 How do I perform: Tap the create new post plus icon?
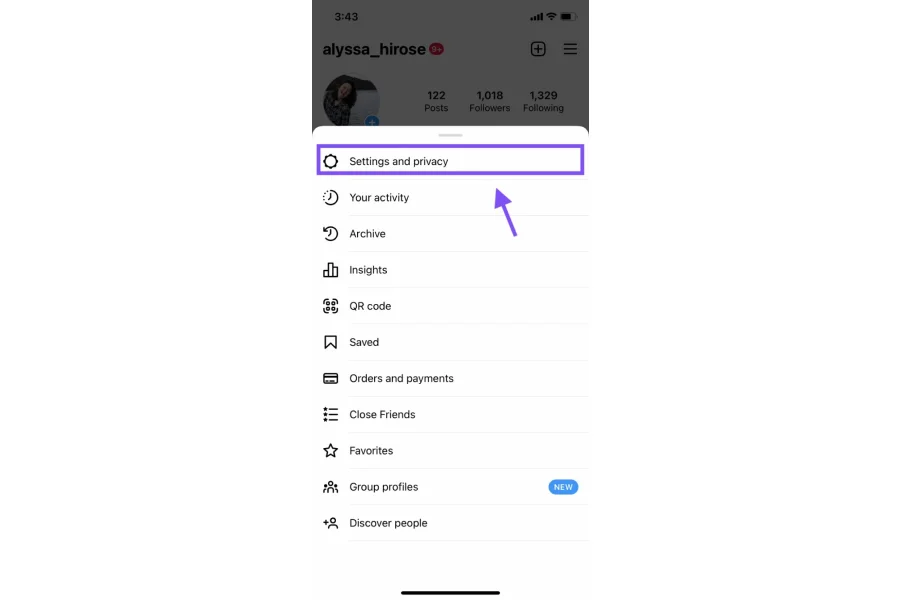[538, 49]
